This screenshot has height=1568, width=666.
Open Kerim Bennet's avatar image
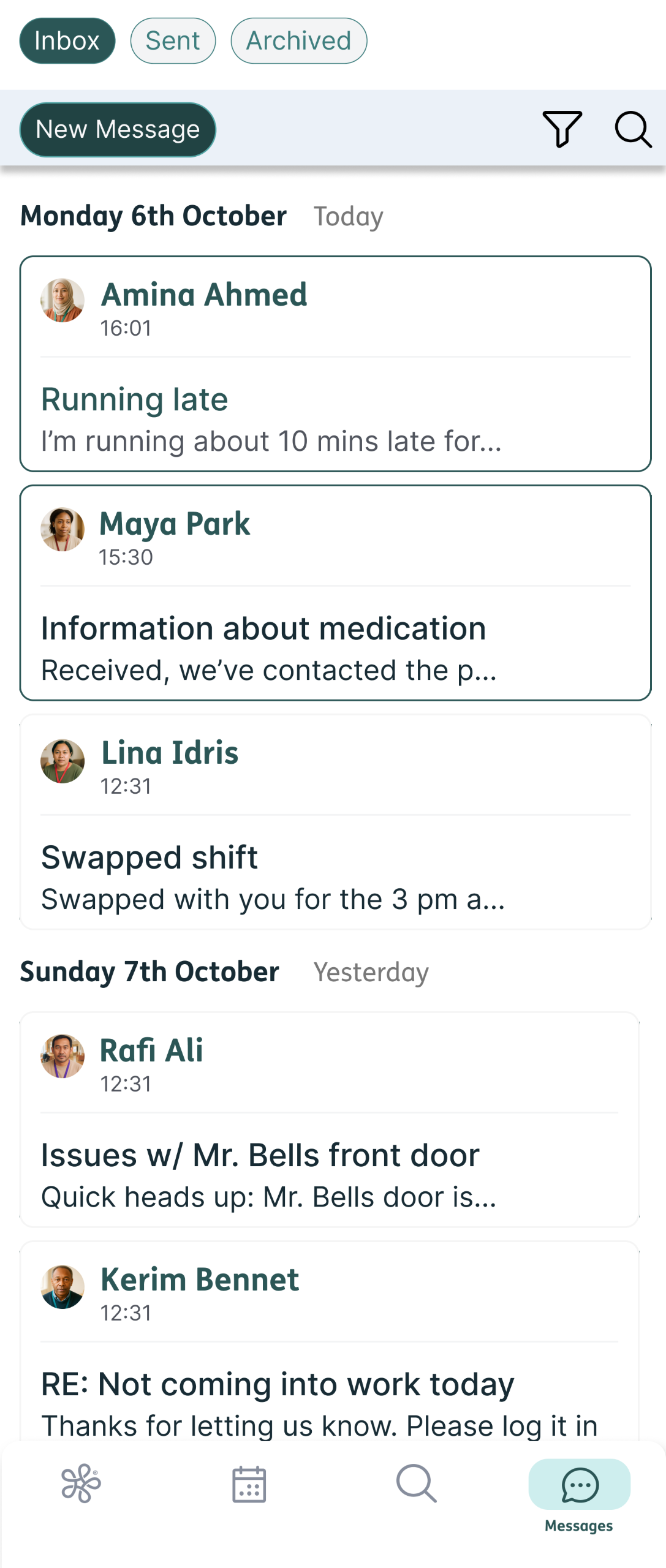(x=62, y=1286)
